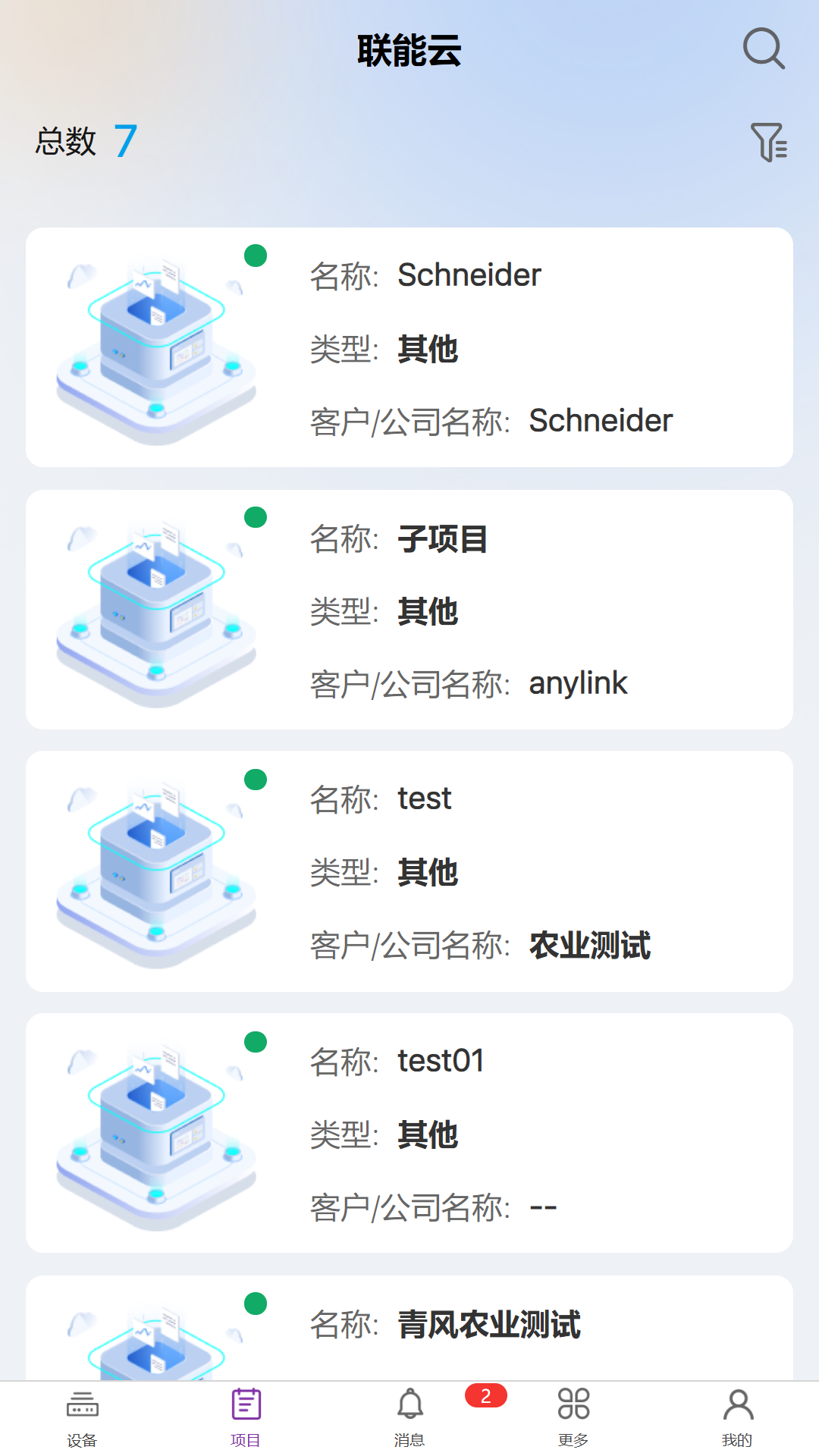Open the 青风农业测试 project card
This screenshot has height=1456, width=819.
pyautogui.click(x=409, y=1327)
